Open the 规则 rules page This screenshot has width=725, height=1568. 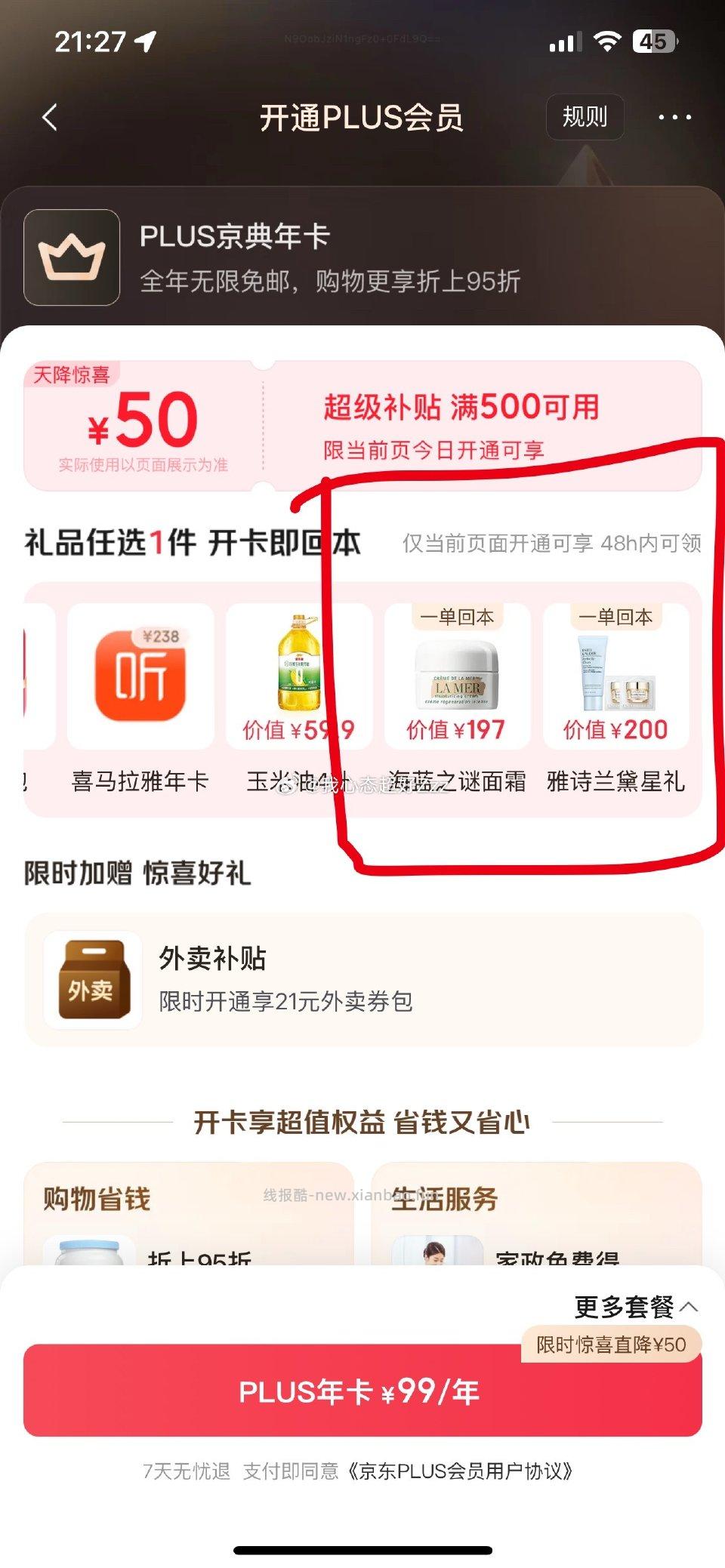(x=585, y=117)
